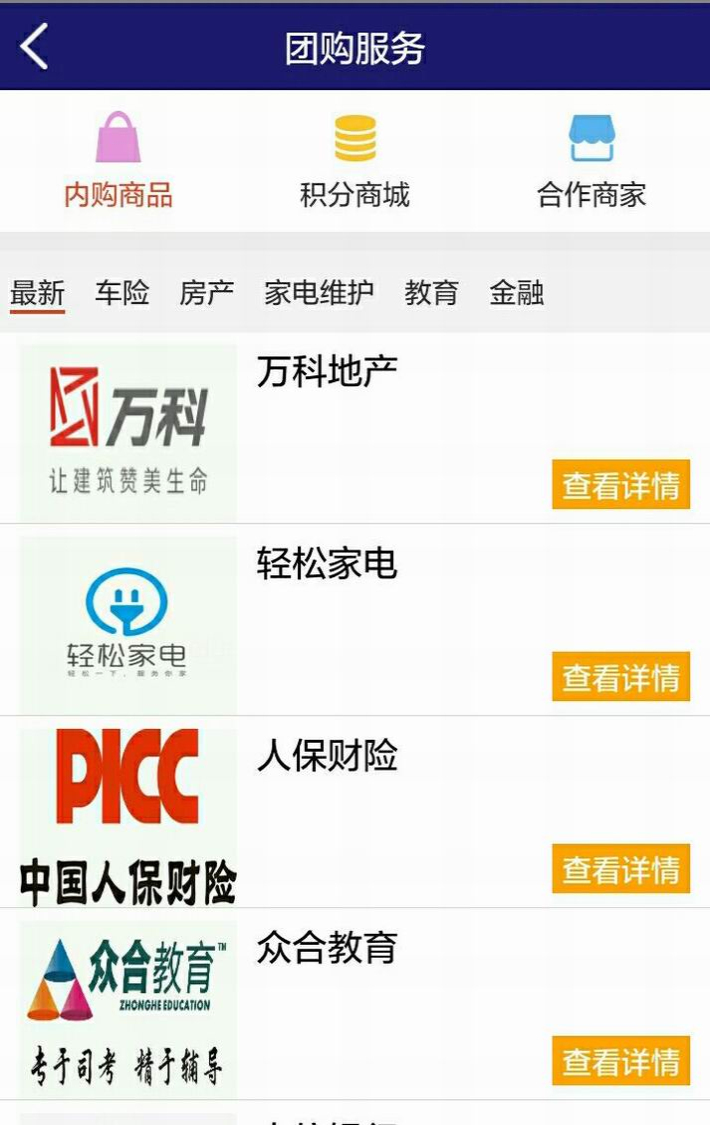Show the 房产 category
Viewport: 710px width, 1125px height.
pyautogui.click(x=207, y=293)
